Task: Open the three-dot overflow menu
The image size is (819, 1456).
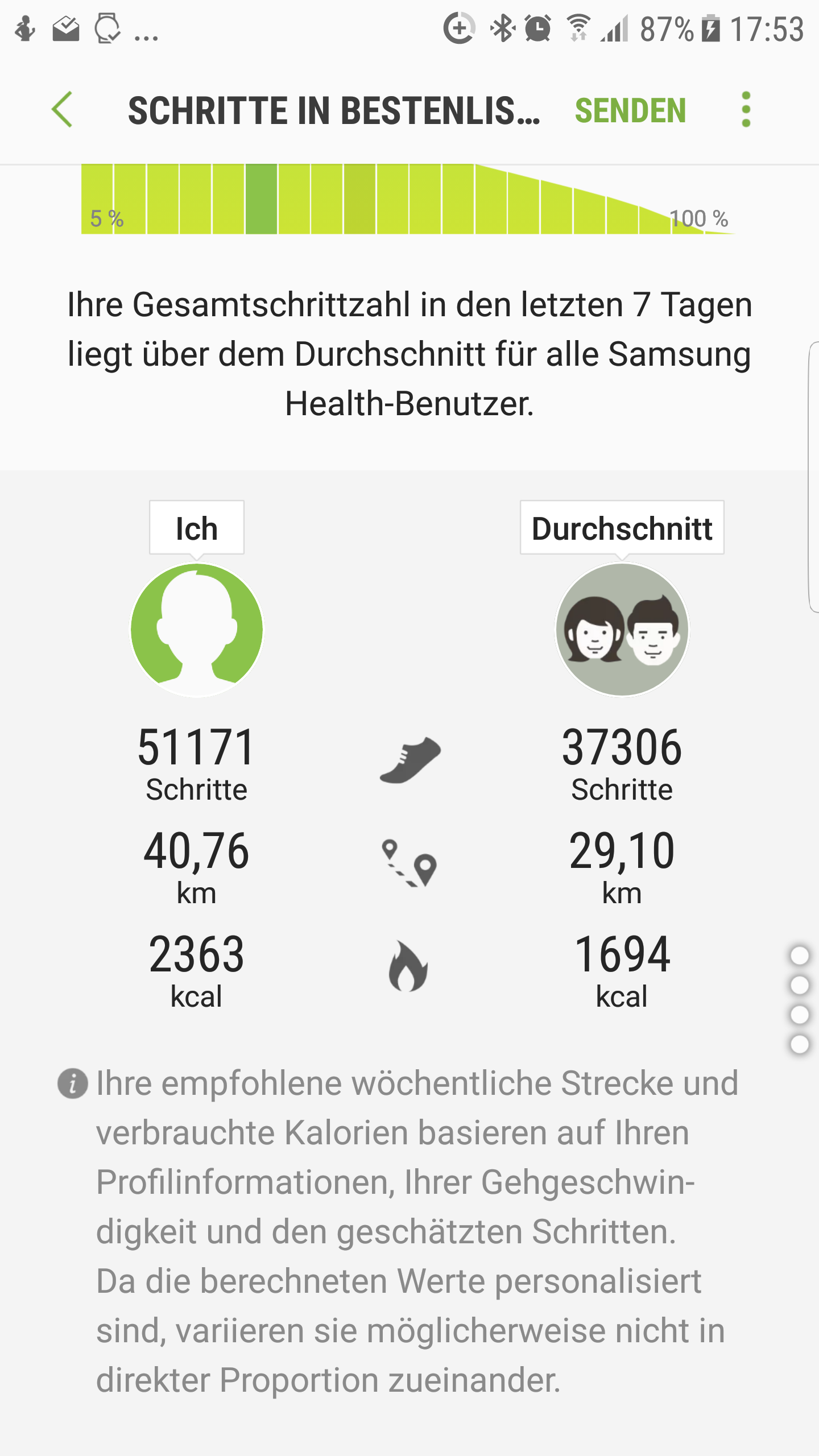Action: pyautogui.click(x=746, y=110)
